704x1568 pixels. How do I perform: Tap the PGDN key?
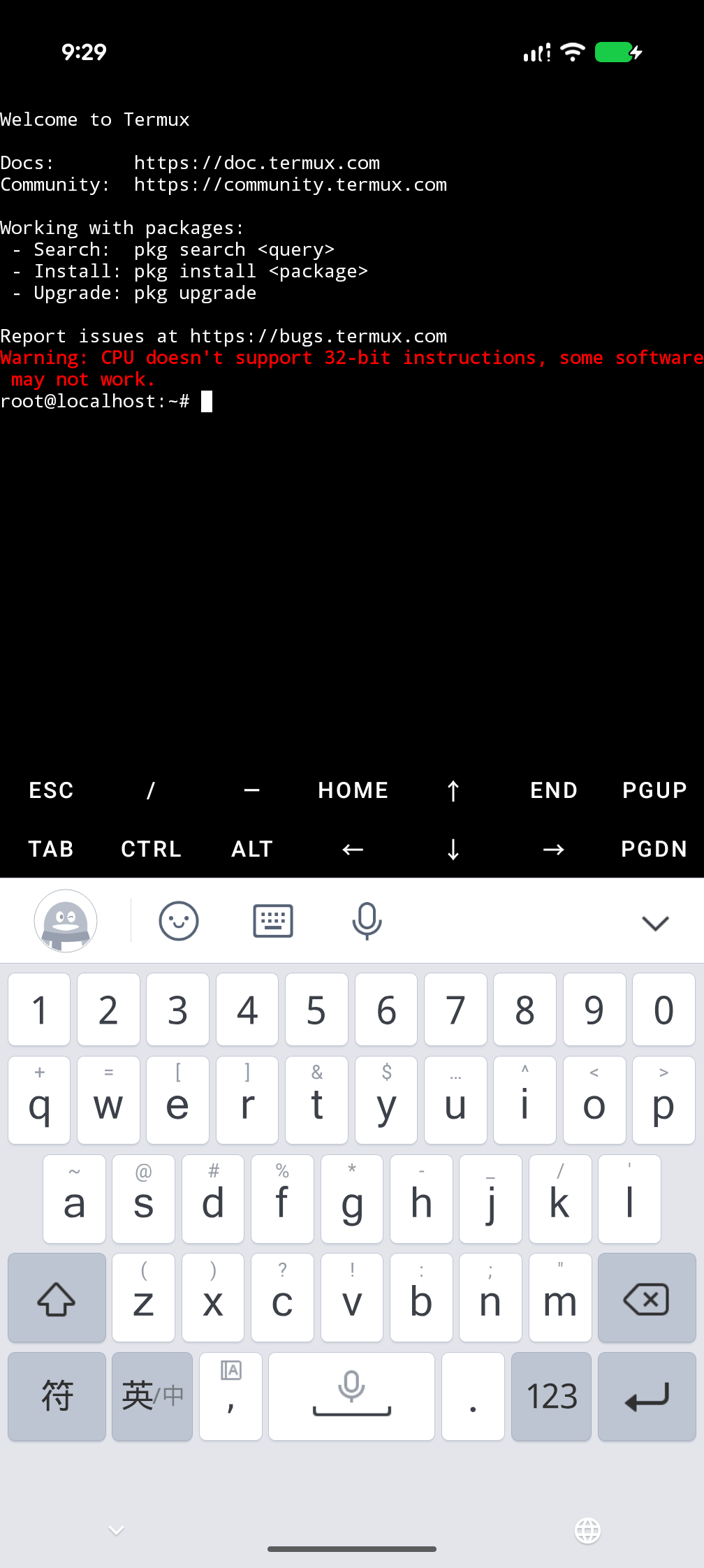pyautogui.click(x=654, y=849)
